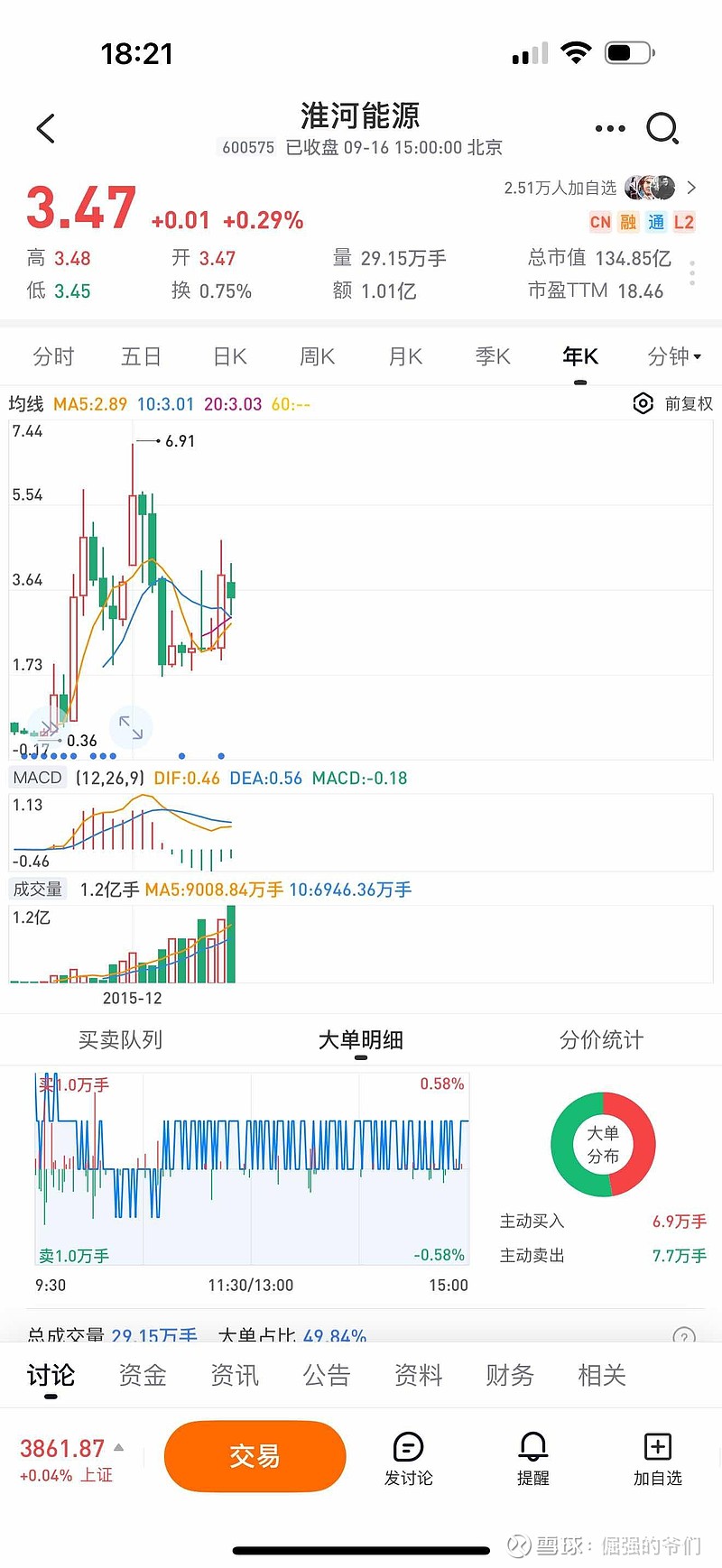Screen dimensions: 722x1568
Task: Switch to the 五日 chart tab
Action: tap(141, 357)
